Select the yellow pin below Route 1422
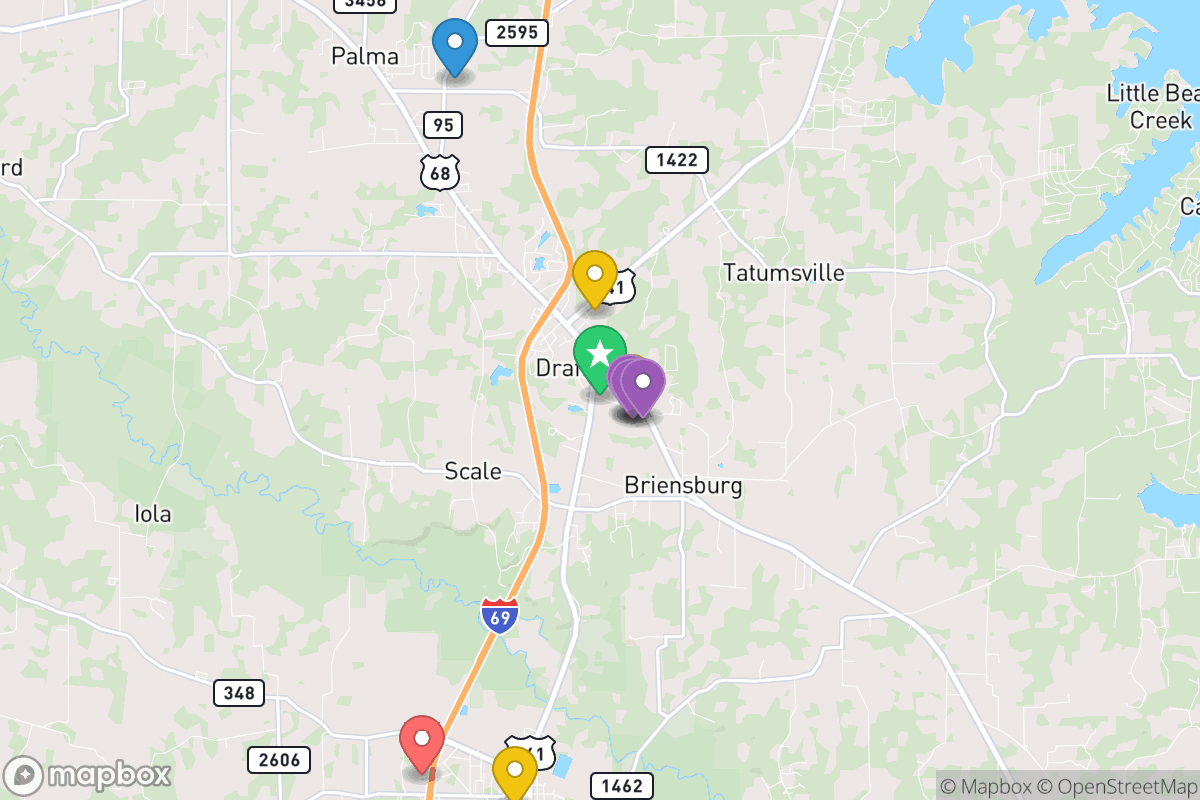The width and height of the screenshot is (1200, 800). click(x=594, y=275)
